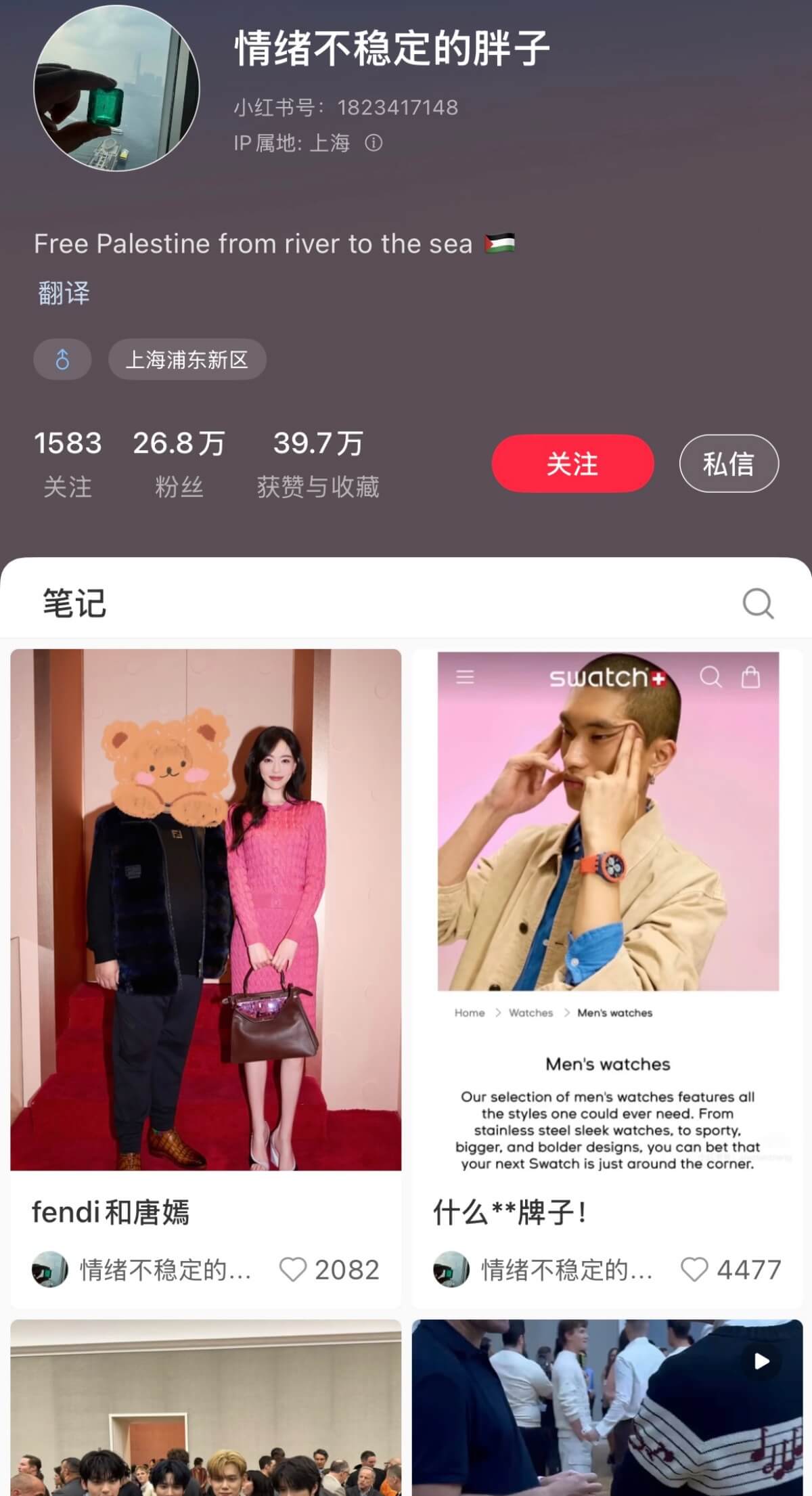Search this user's notes
The height and width of the screenshot is (1496, 812).
(757, 603)
